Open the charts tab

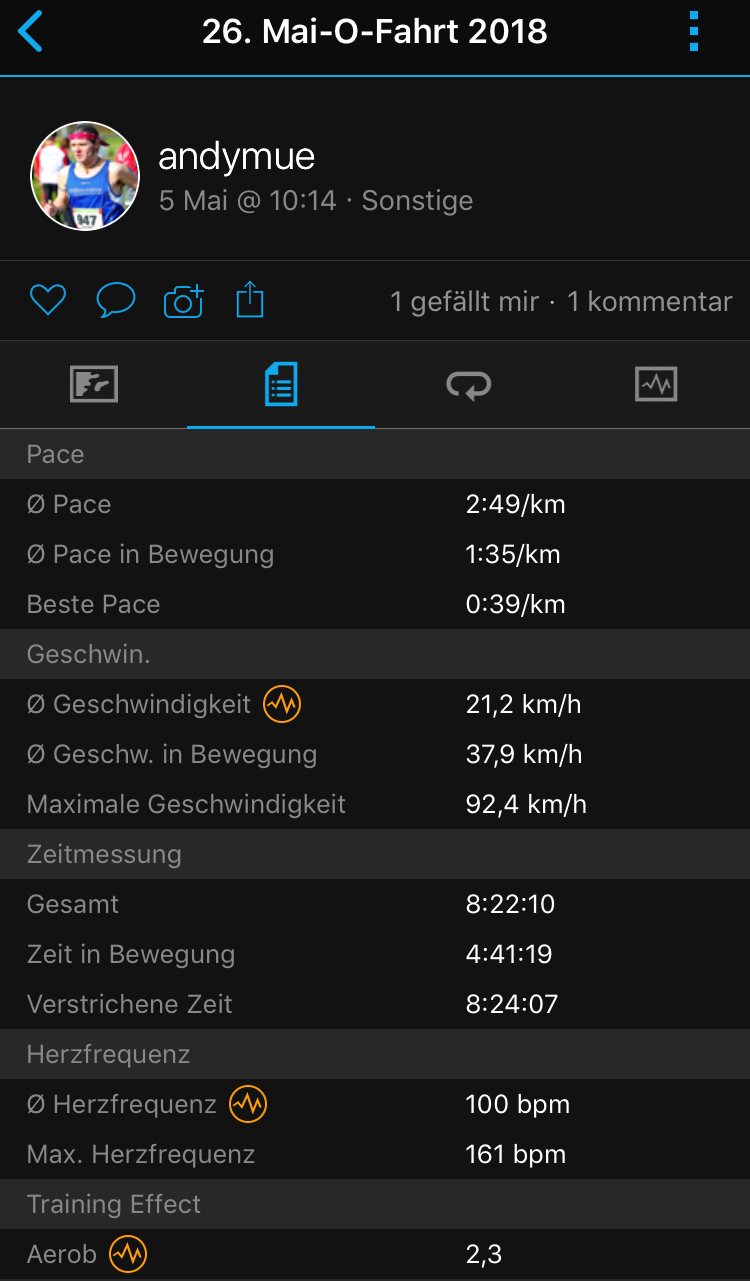point(656,385)
